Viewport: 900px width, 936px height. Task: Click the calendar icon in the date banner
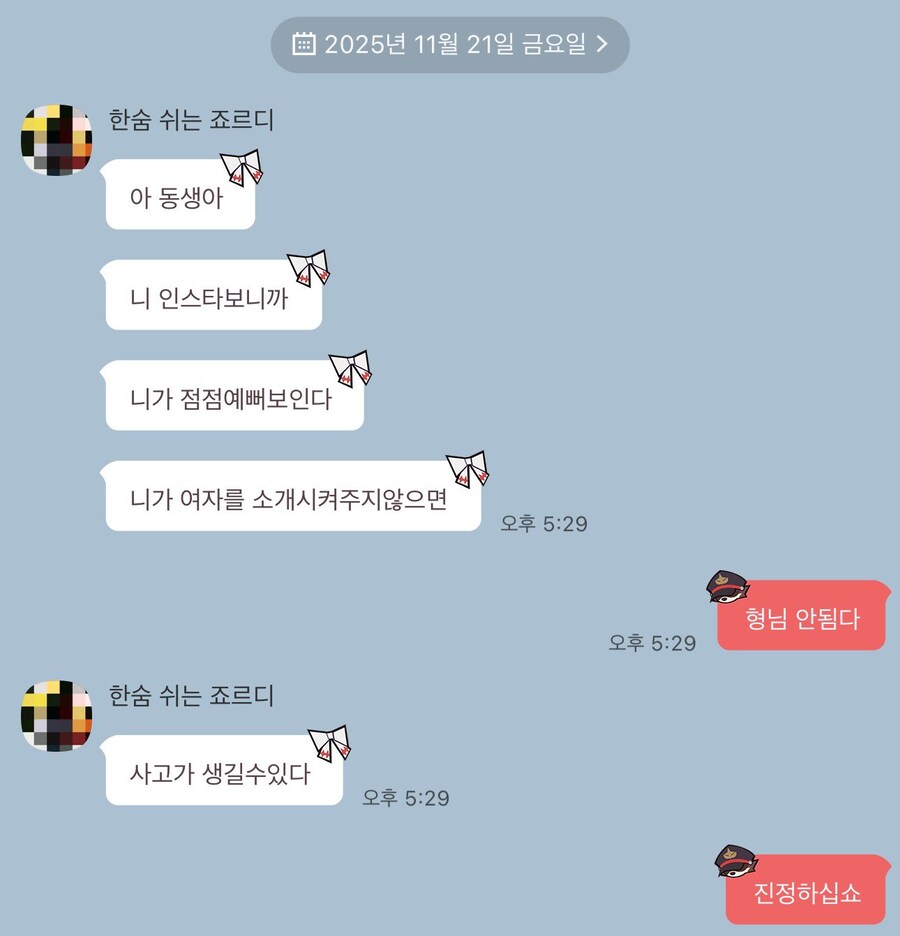point(301,44)
